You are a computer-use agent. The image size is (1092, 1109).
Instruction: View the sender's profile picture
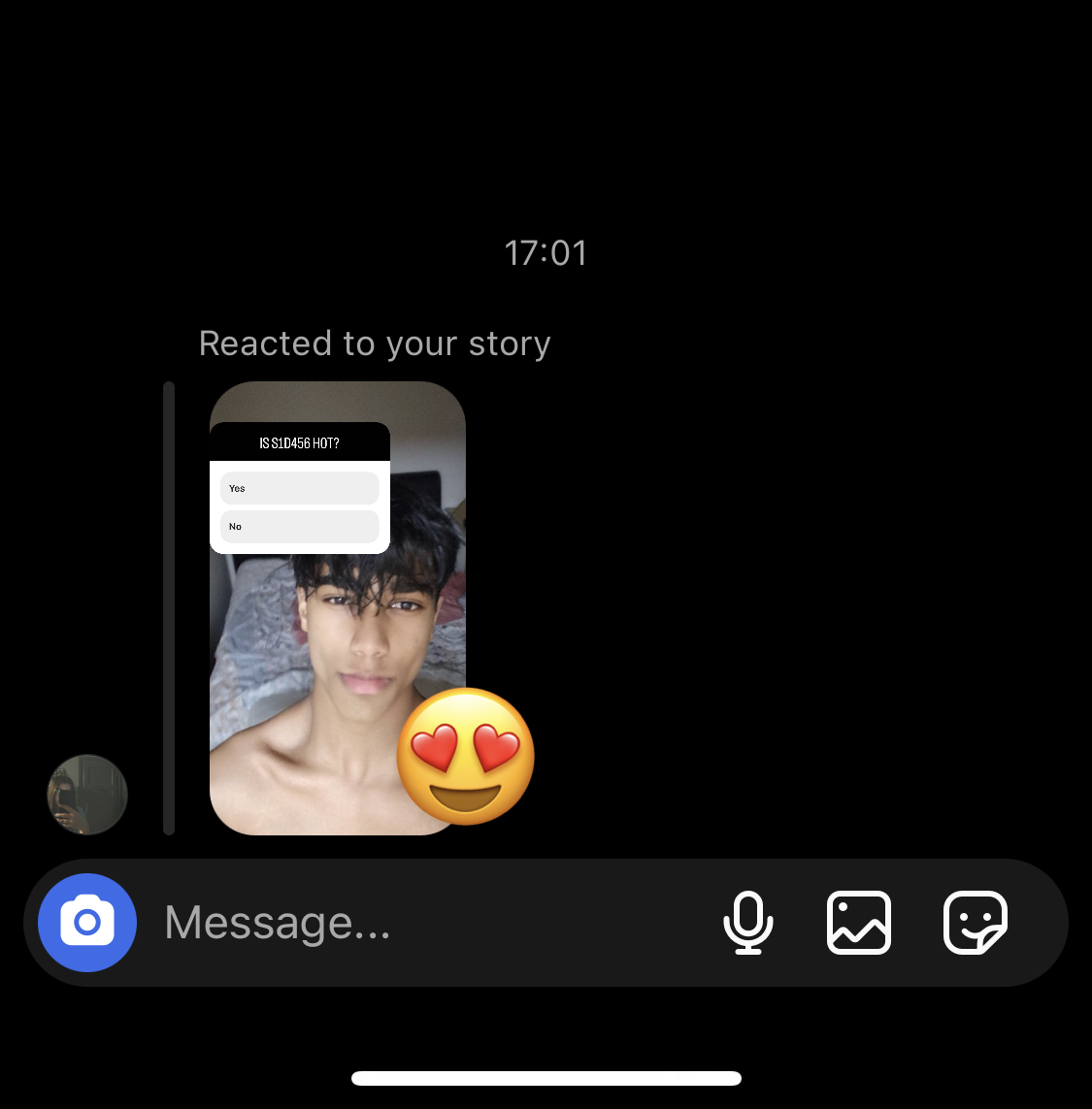[x=87, y=795]
